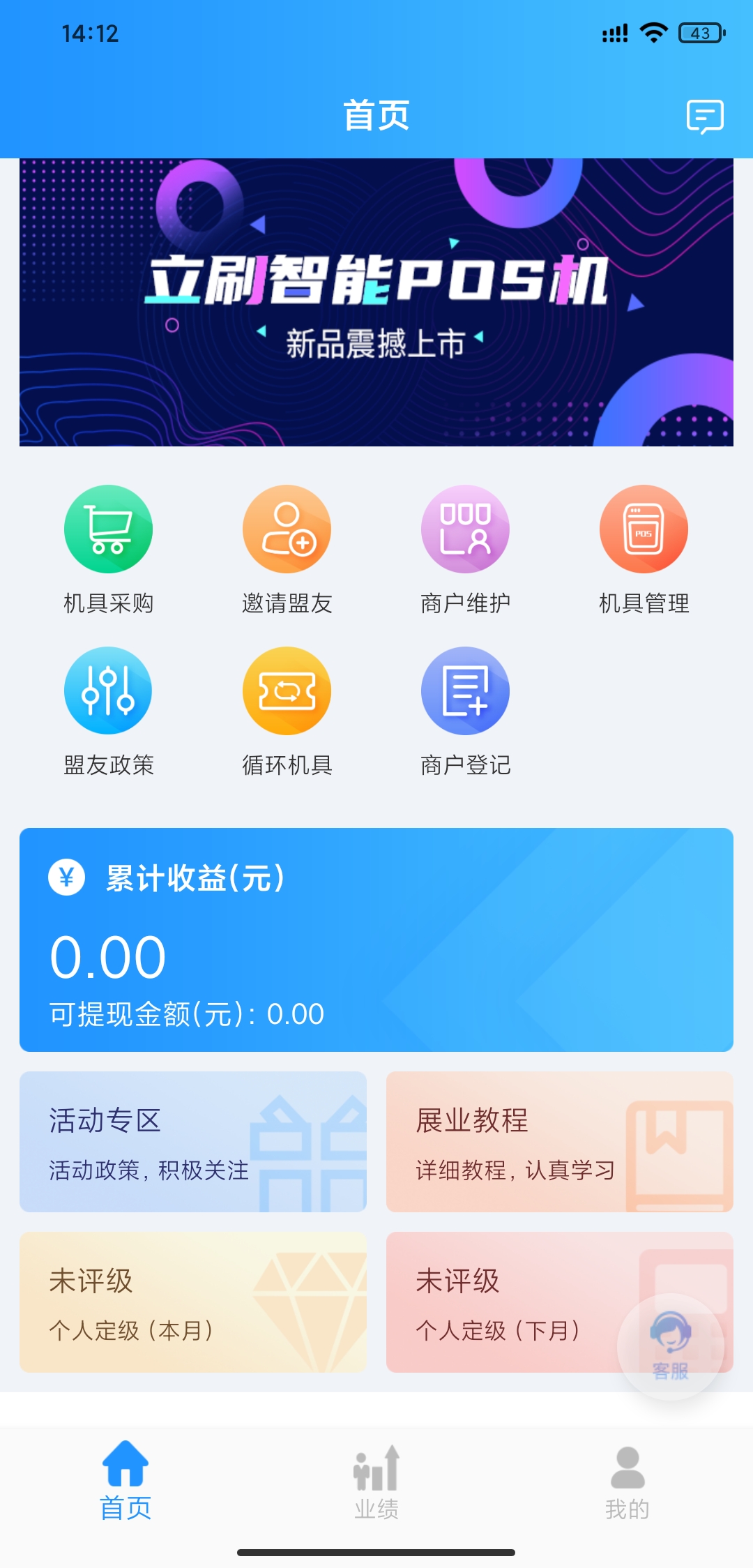Viewport: 753px width, 1568px height.
Task: Open the 累计收益 earnings card
Action: click(376, 940)
